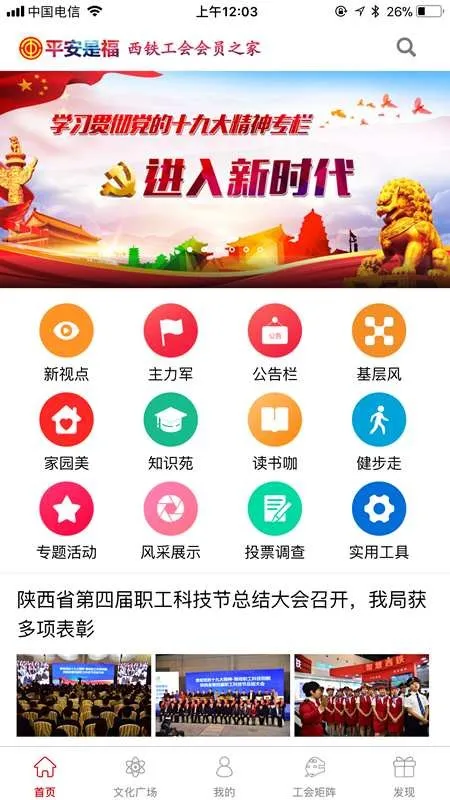Screen dimensions: 450x800
Task: Select the 首页 tab
Action: point(45,776)
